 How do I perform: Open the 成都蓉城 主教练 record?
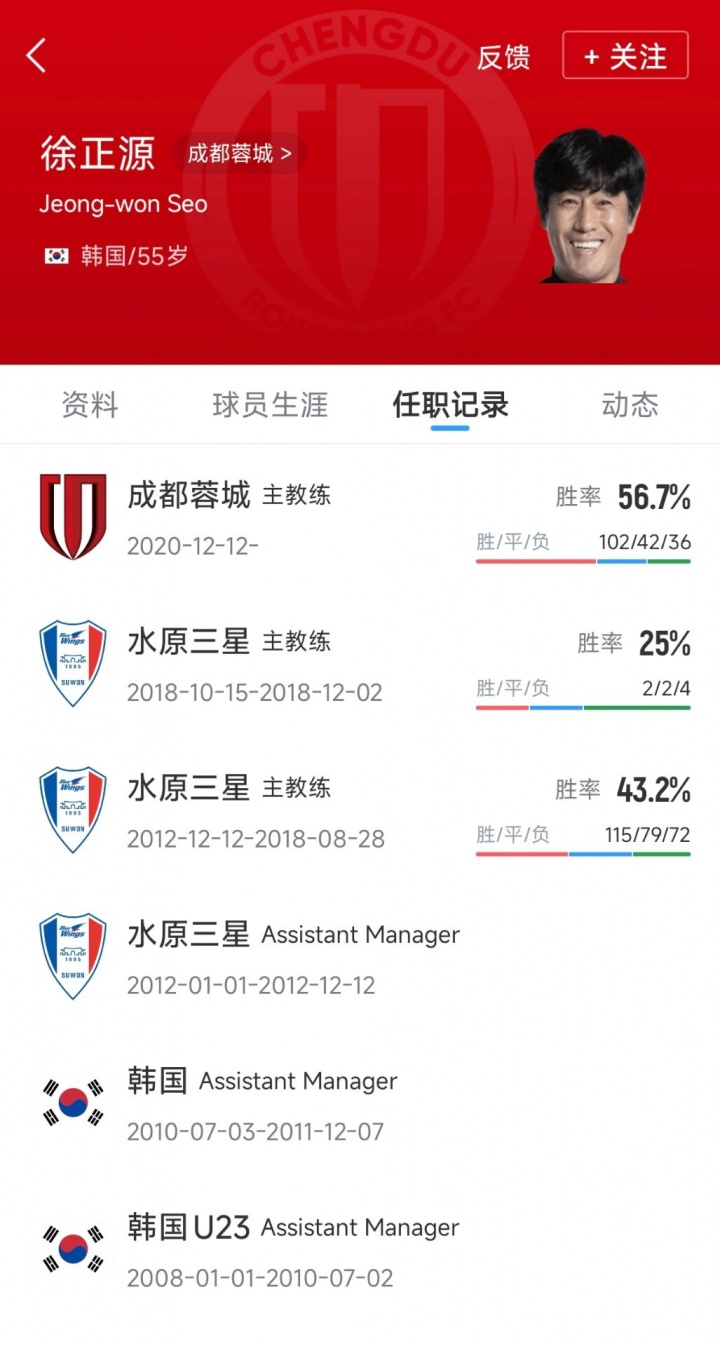pos(360,518)
